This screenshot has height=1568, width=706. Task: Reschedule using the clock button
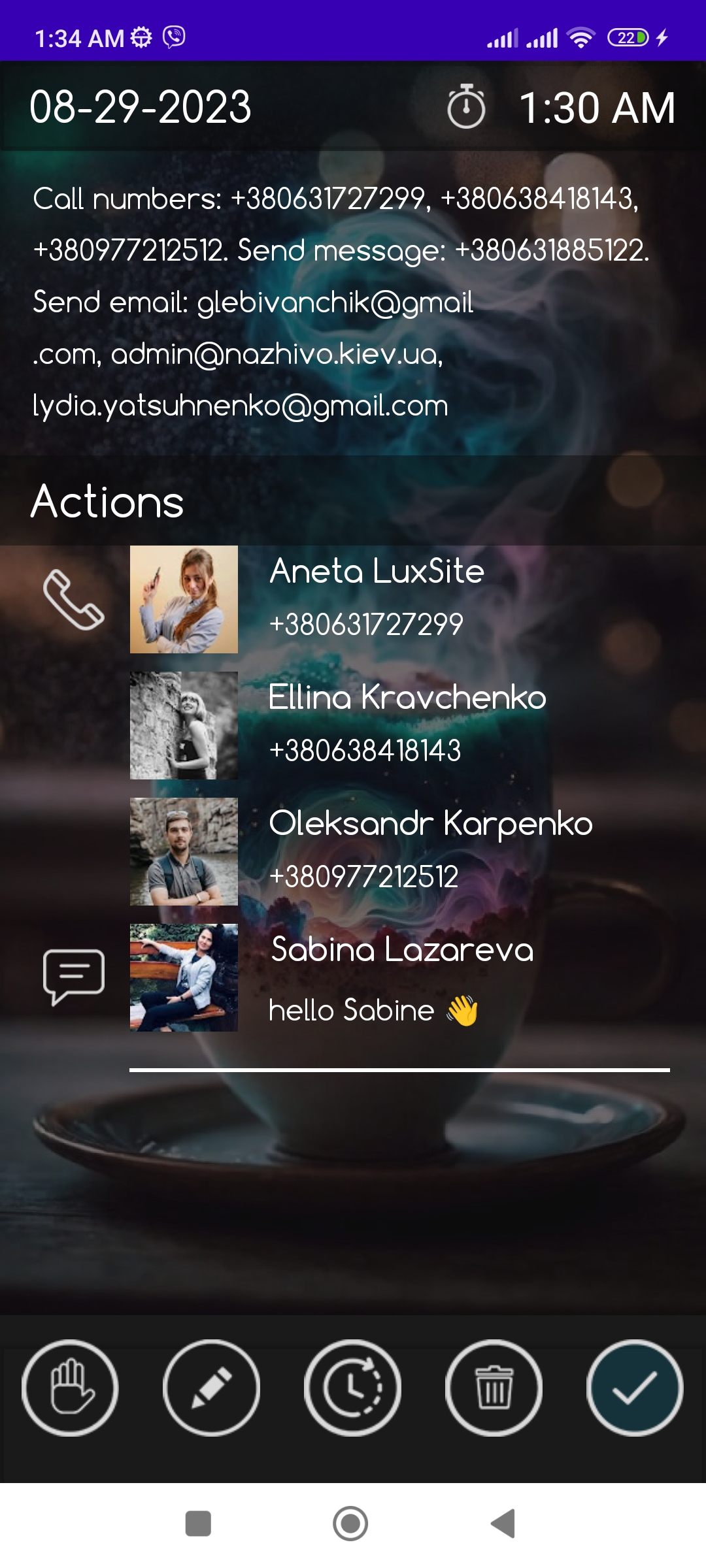pos(352,1388)
